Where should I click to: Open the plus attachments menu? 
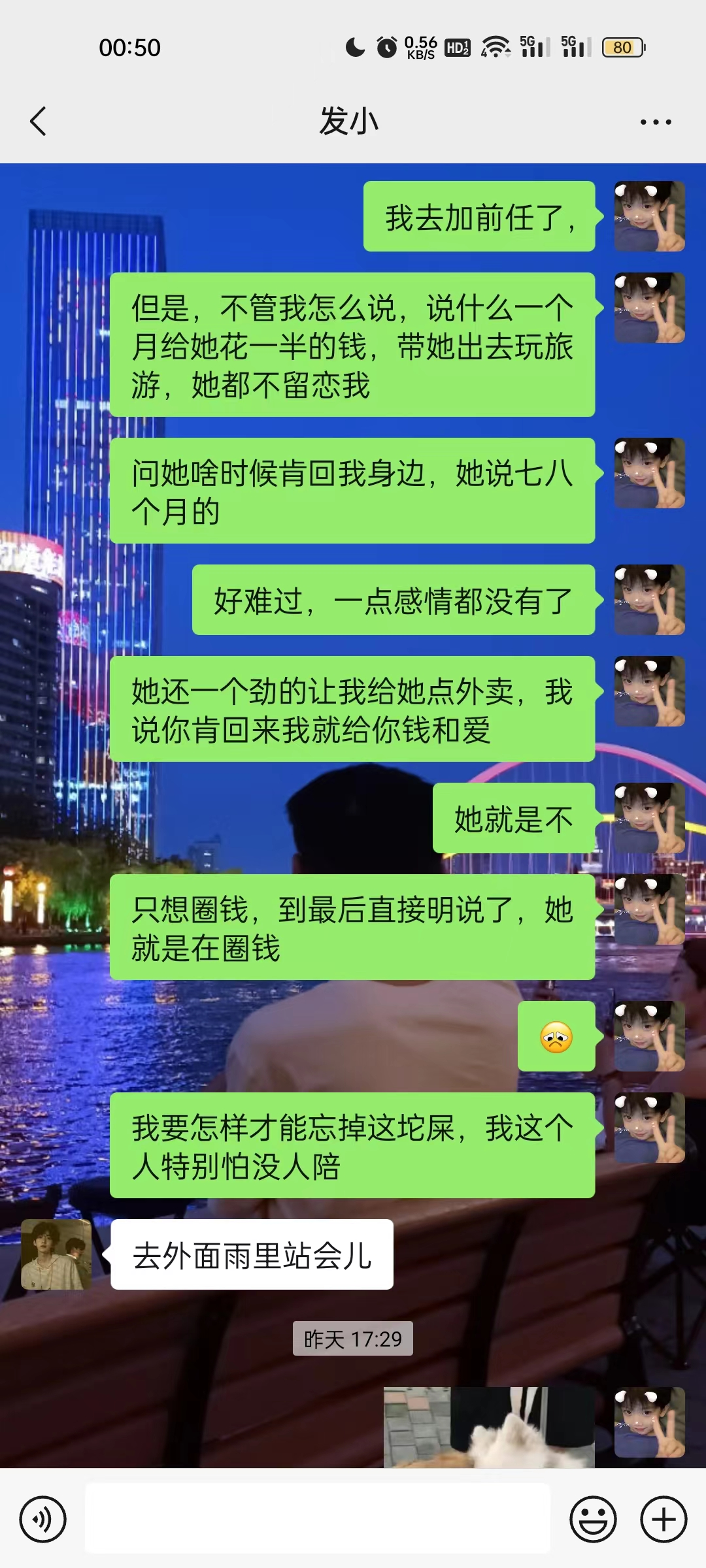663,1519
